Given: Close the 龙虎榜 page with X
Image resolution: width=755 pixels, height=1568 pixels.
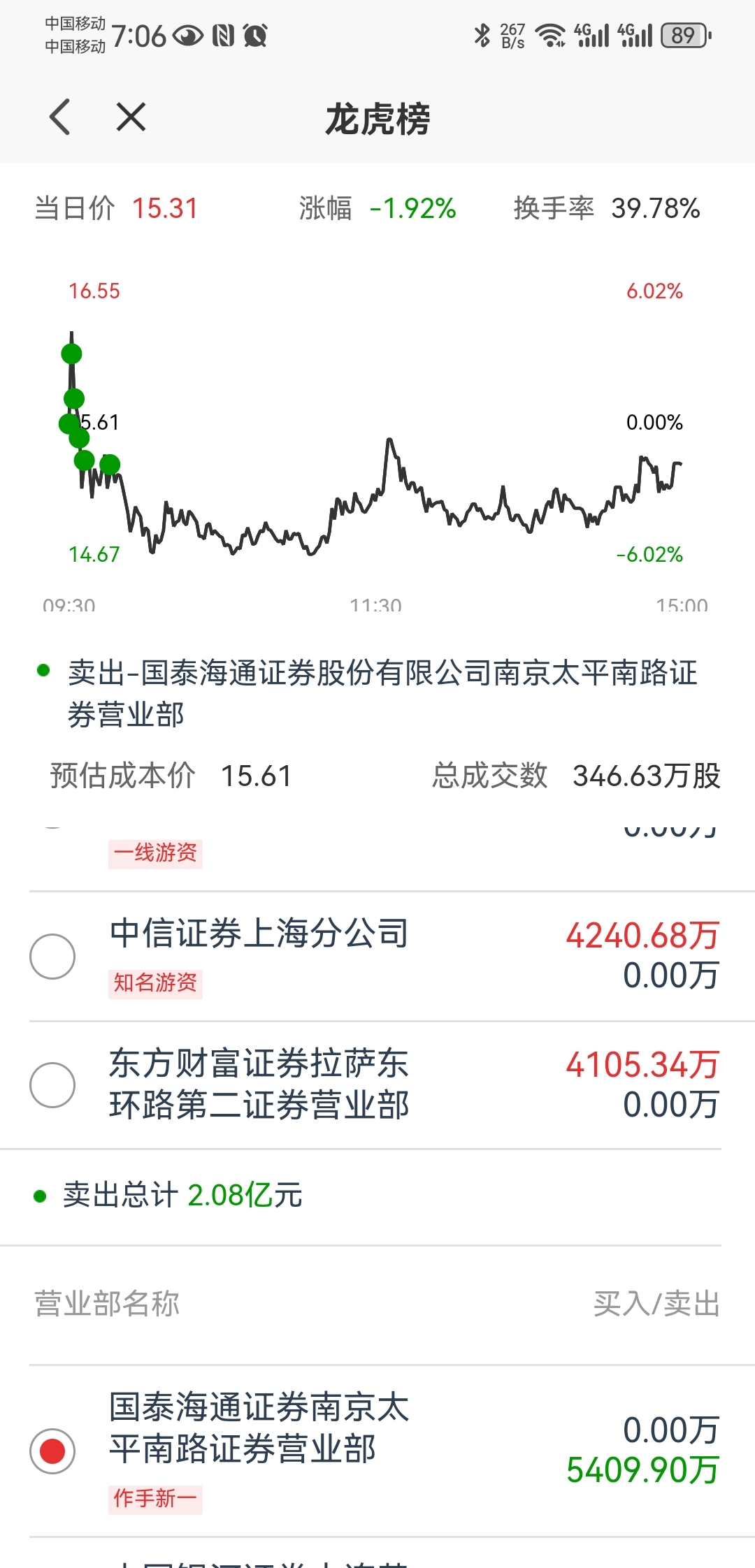Looking at the screenshot, I should 131,117.
